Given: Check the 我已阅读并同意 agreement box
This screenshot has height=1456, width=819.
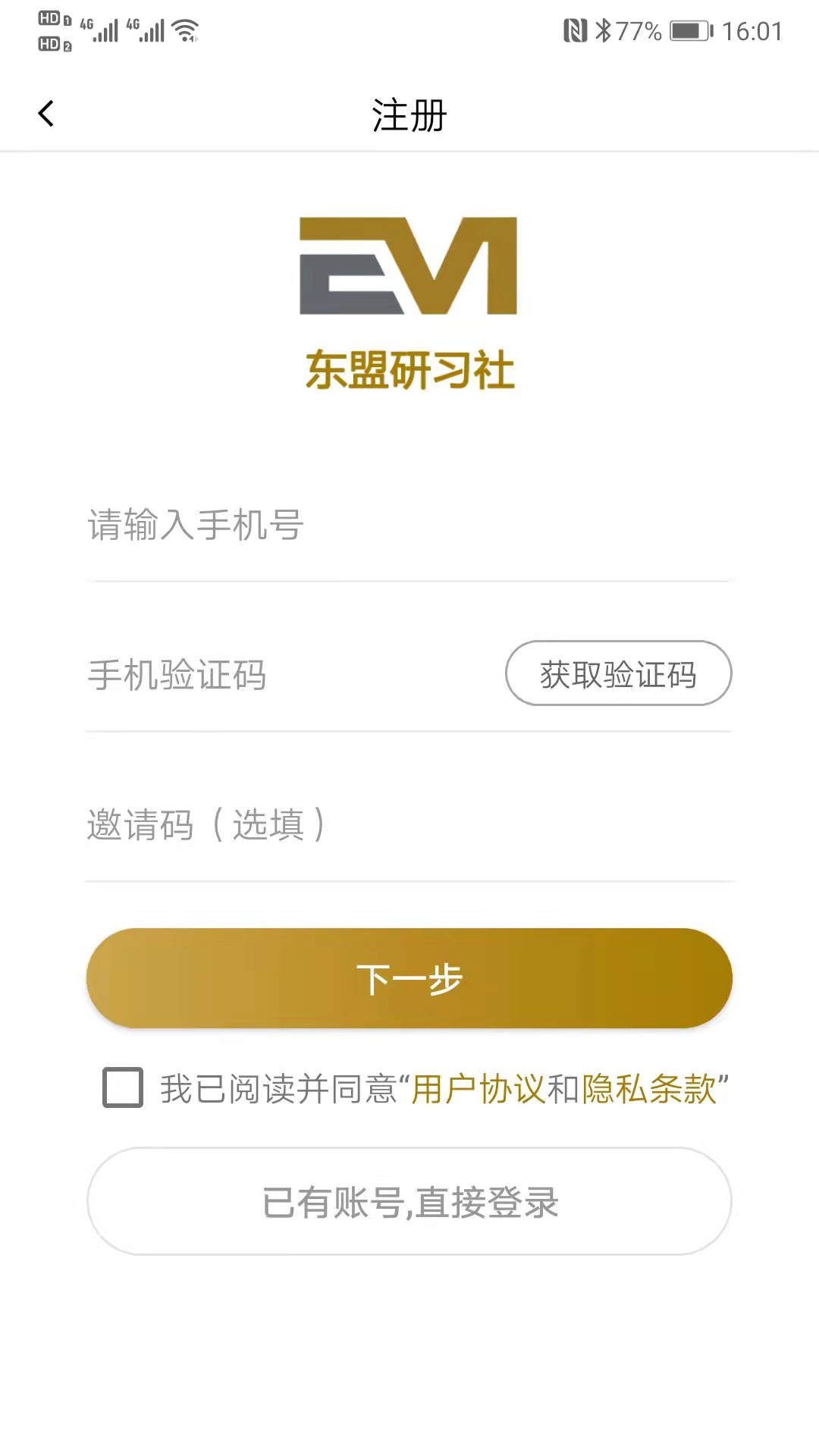Looking at the screenshot, I should [x=123, y=1087].
